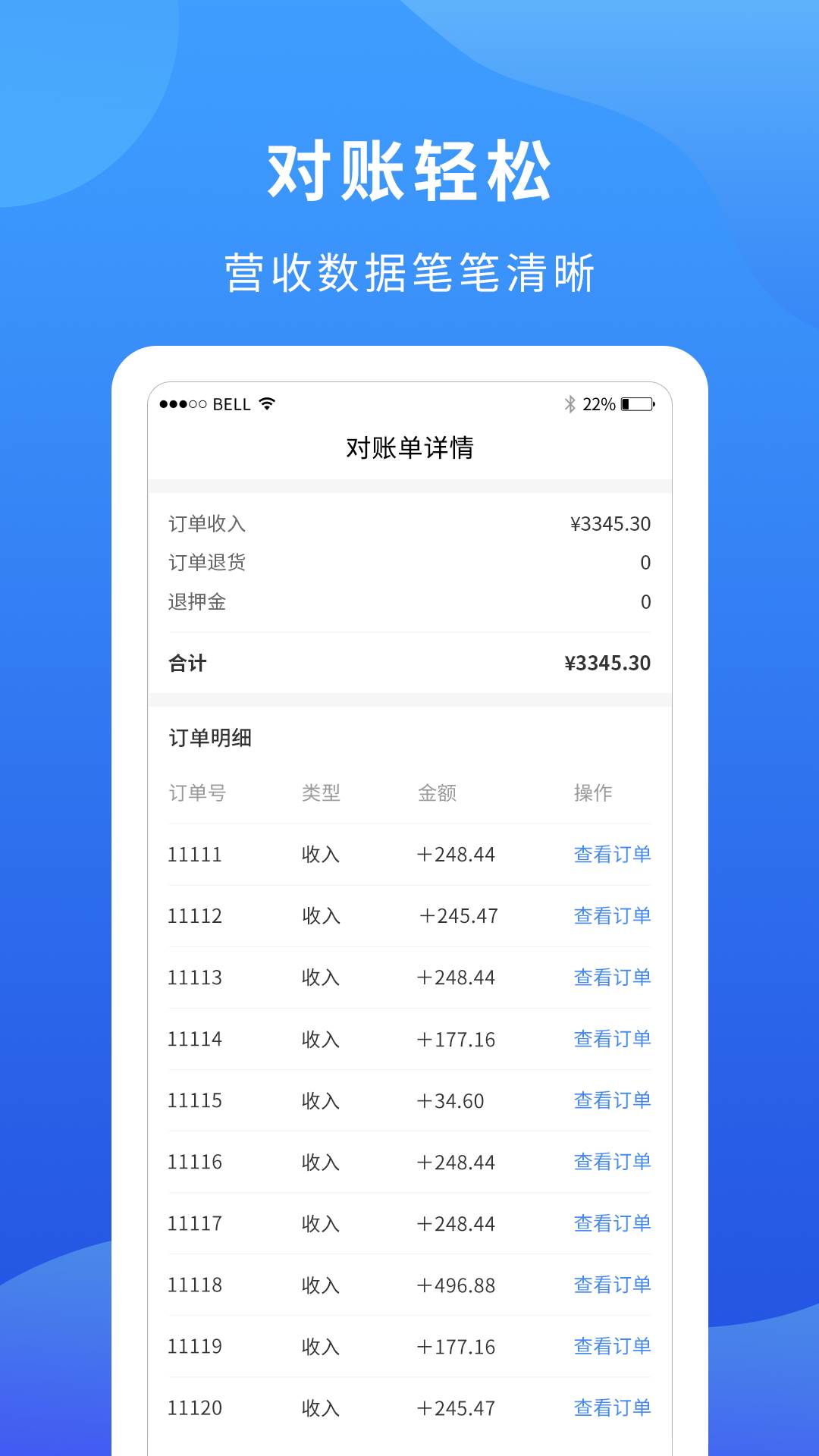819x1456 pixels.
Task: Tap the battery icon in status bar
Action: 637,404
